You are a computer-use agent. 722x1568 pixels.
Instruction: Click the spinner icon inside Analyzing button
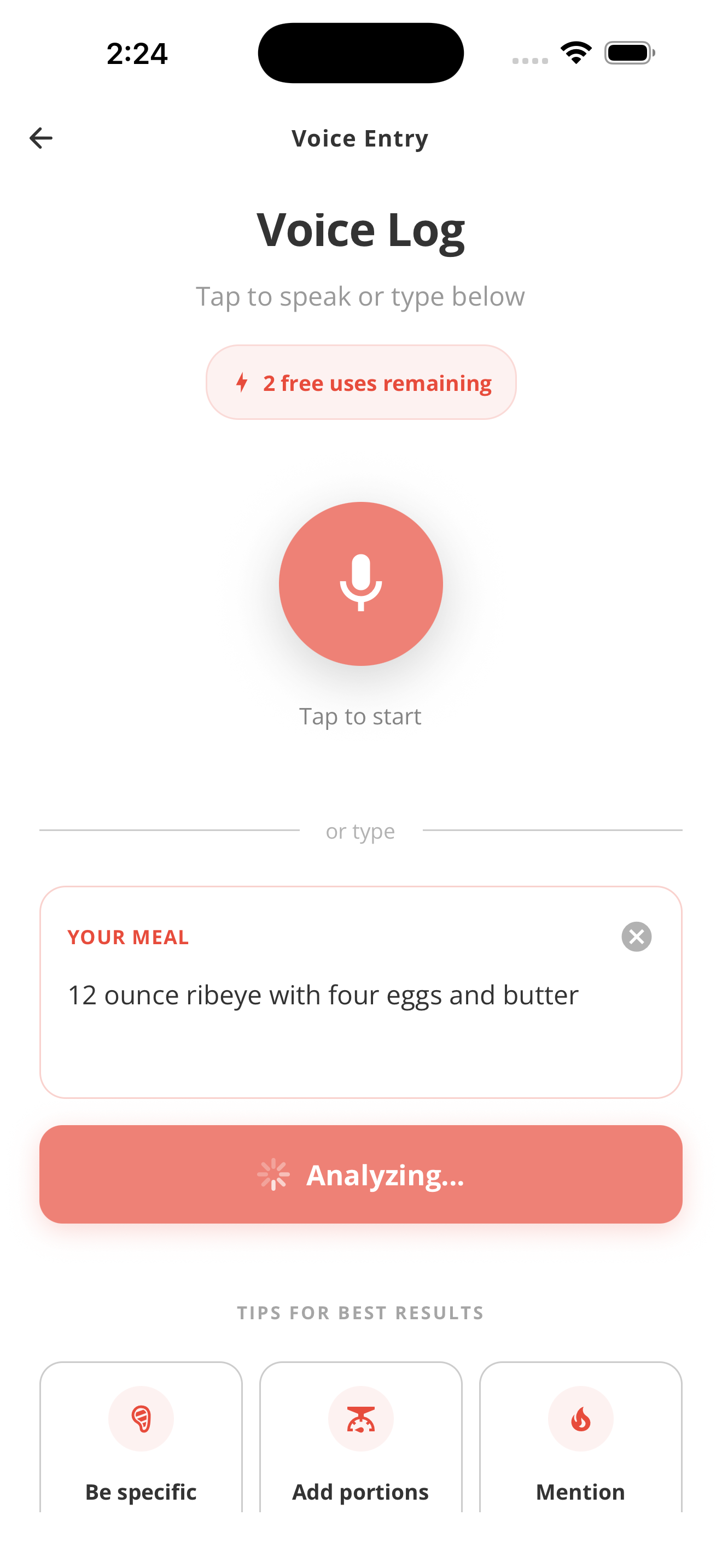tap(275, 1174)
